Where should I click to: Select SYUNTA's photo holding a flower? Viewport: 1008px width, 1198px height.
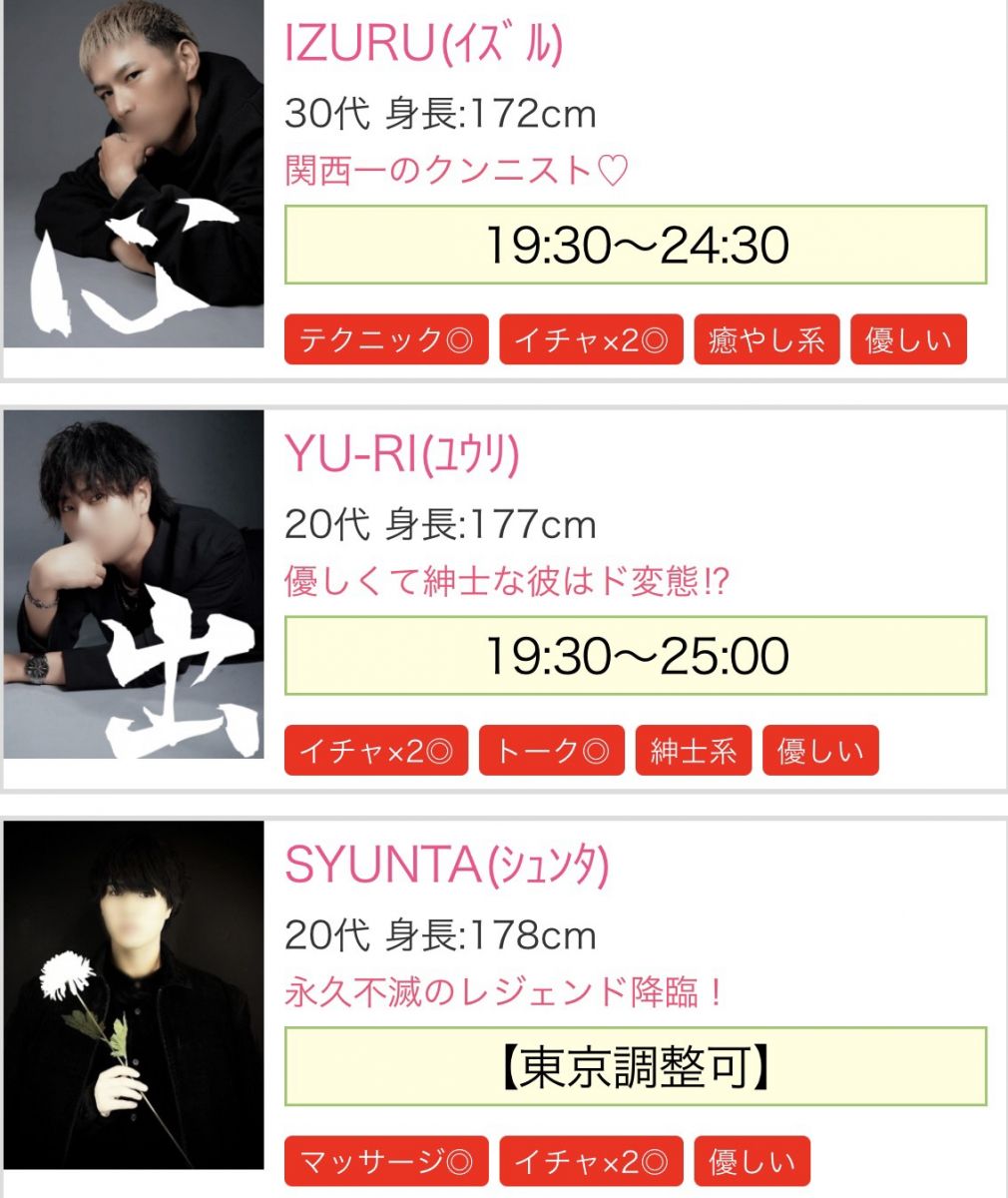pos(134,994)
